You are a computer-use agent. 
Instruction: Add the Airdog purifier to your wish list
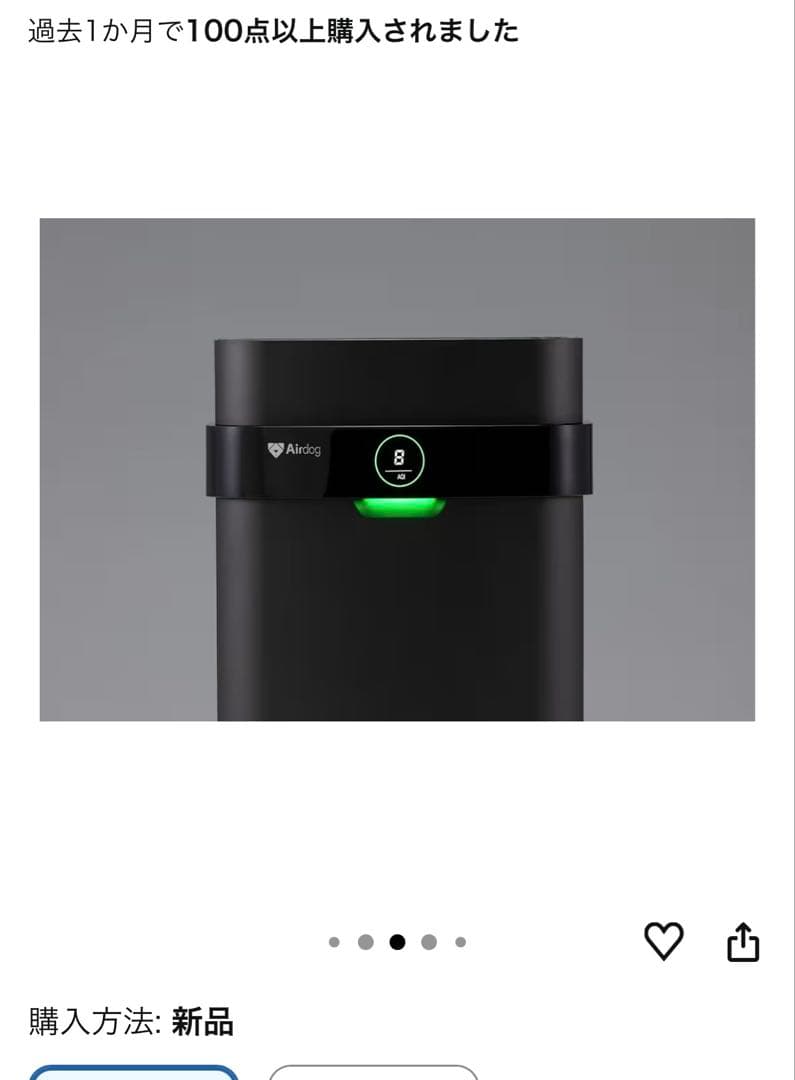coord(663,940)
